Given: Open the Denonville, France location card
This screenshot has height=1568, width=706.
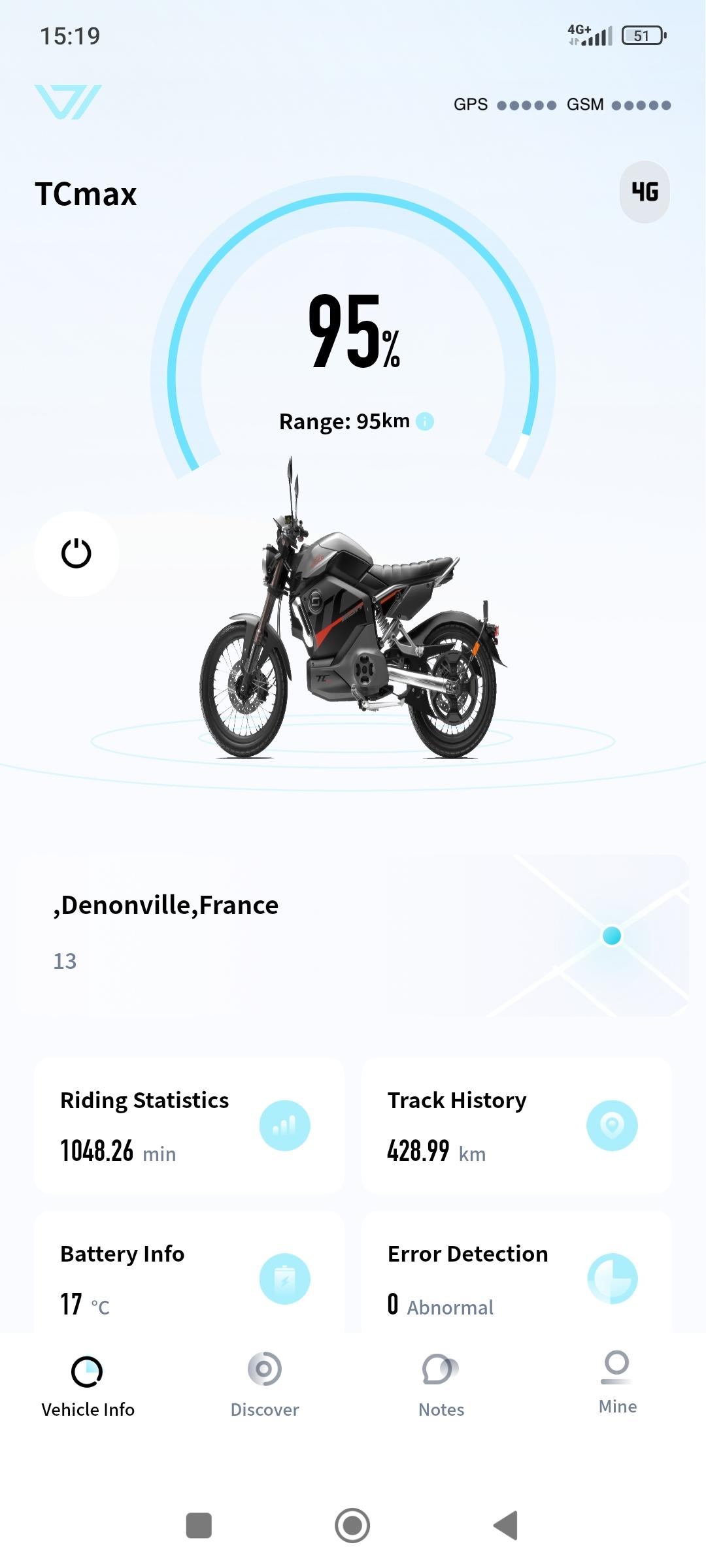Looking at the screenshot, I should point(353,934).
